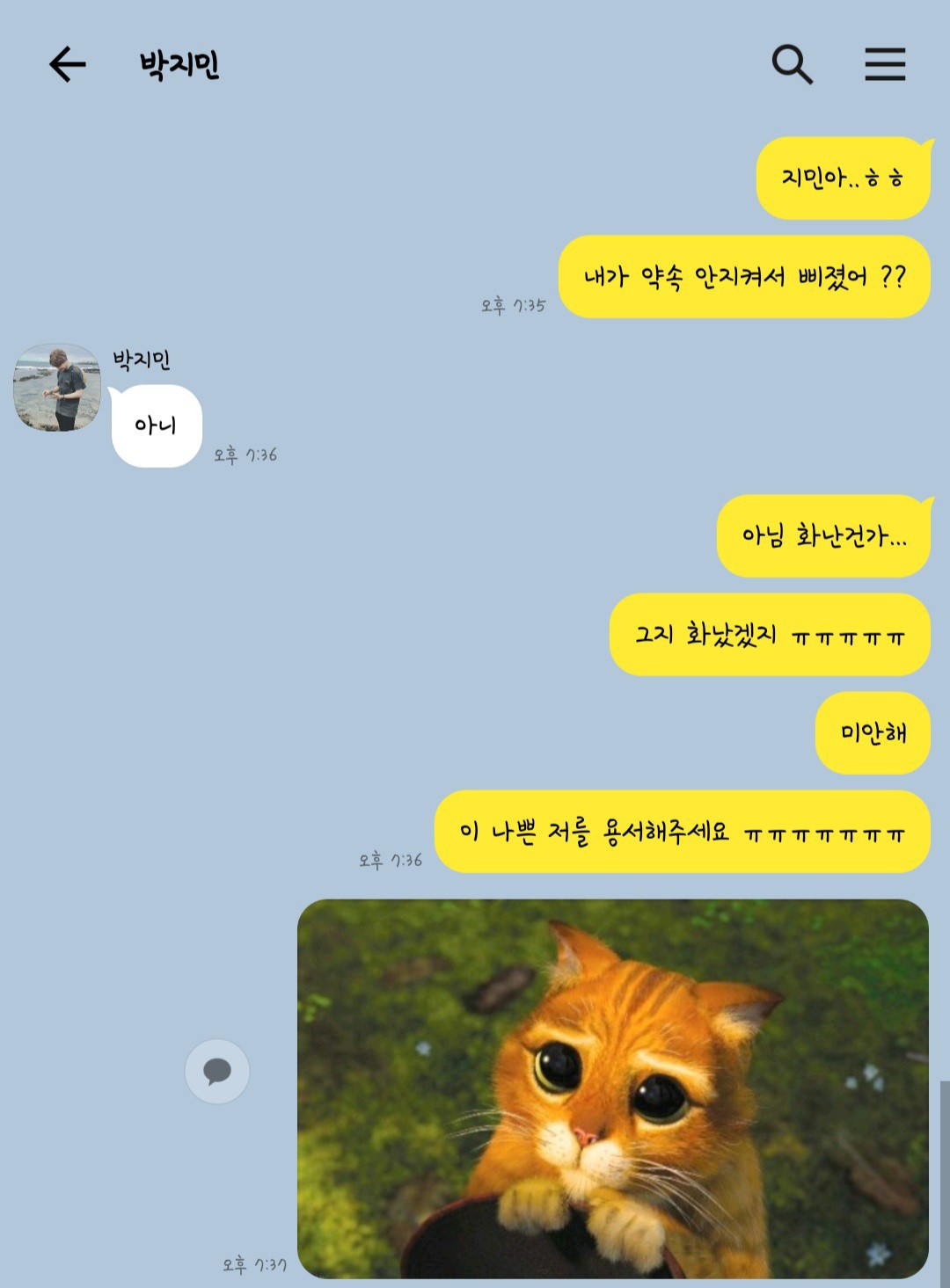Image resolution: width=950 pixels, height=1288 pixels.
Task: Tap the back arrow to leave the chat
Action: pyautogui.click(x=66, y=64)
